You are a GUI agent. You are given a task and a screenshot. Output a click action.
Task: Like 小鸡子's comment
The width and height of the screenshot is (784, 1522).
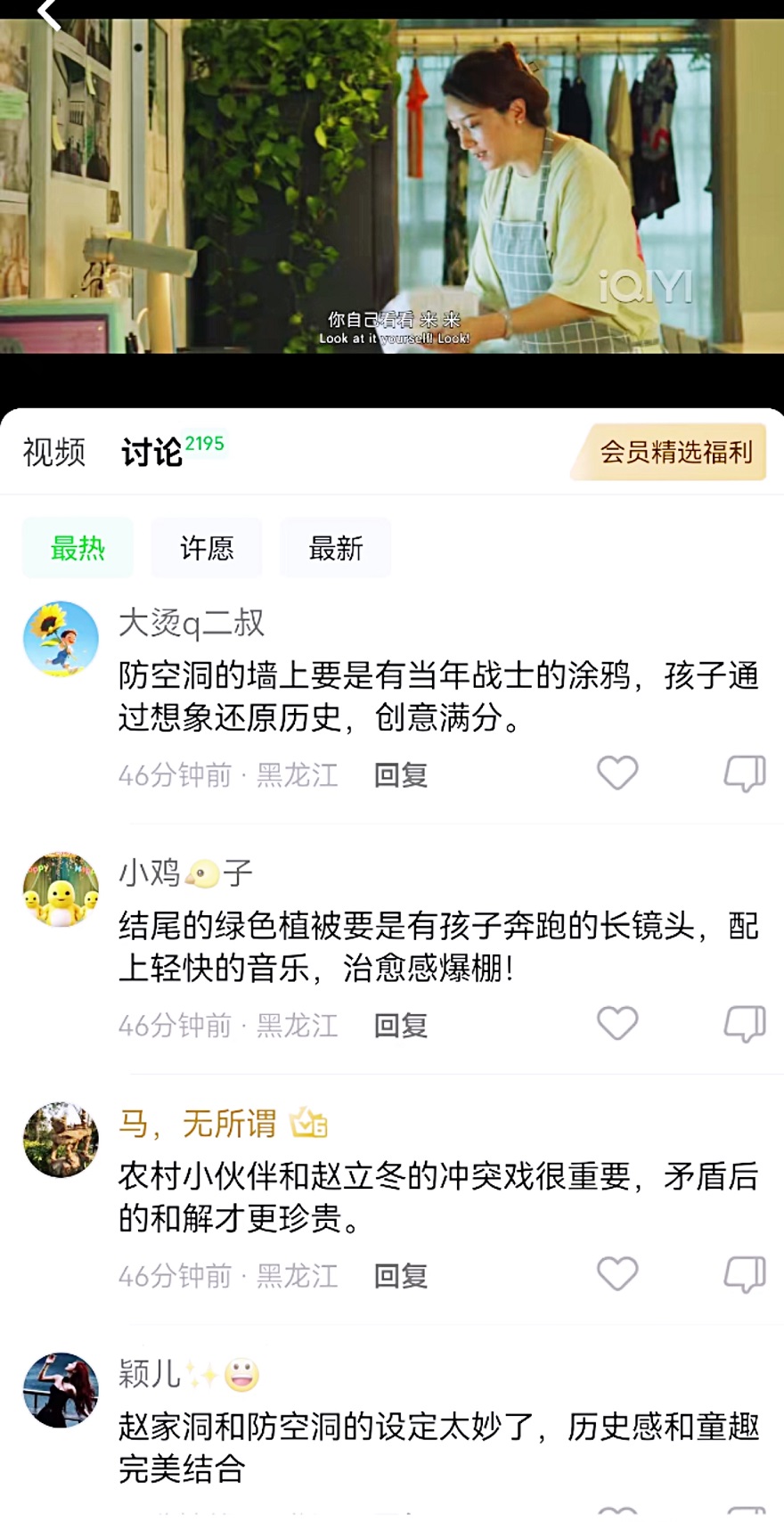(617, 1024)
